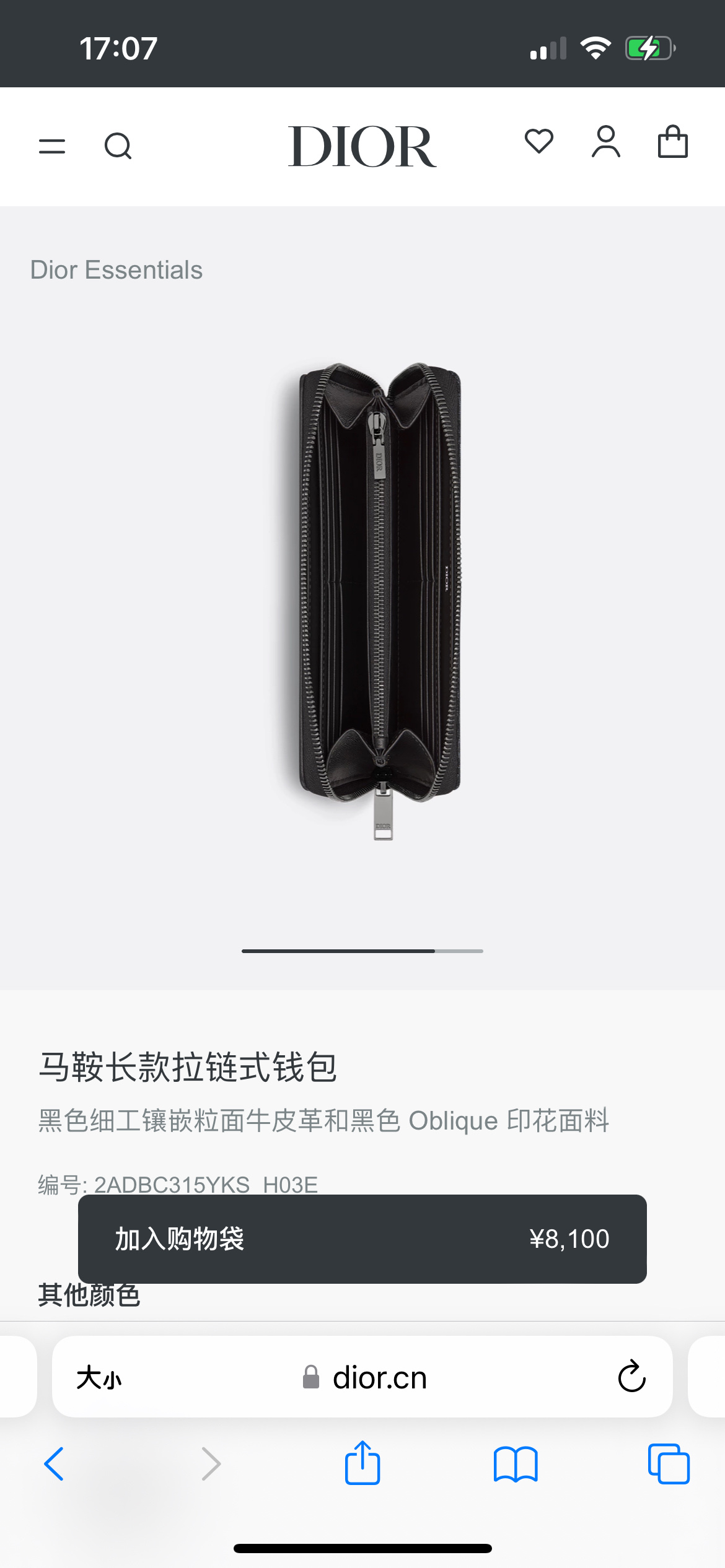Open the page text size settings

pos(99,1379)
